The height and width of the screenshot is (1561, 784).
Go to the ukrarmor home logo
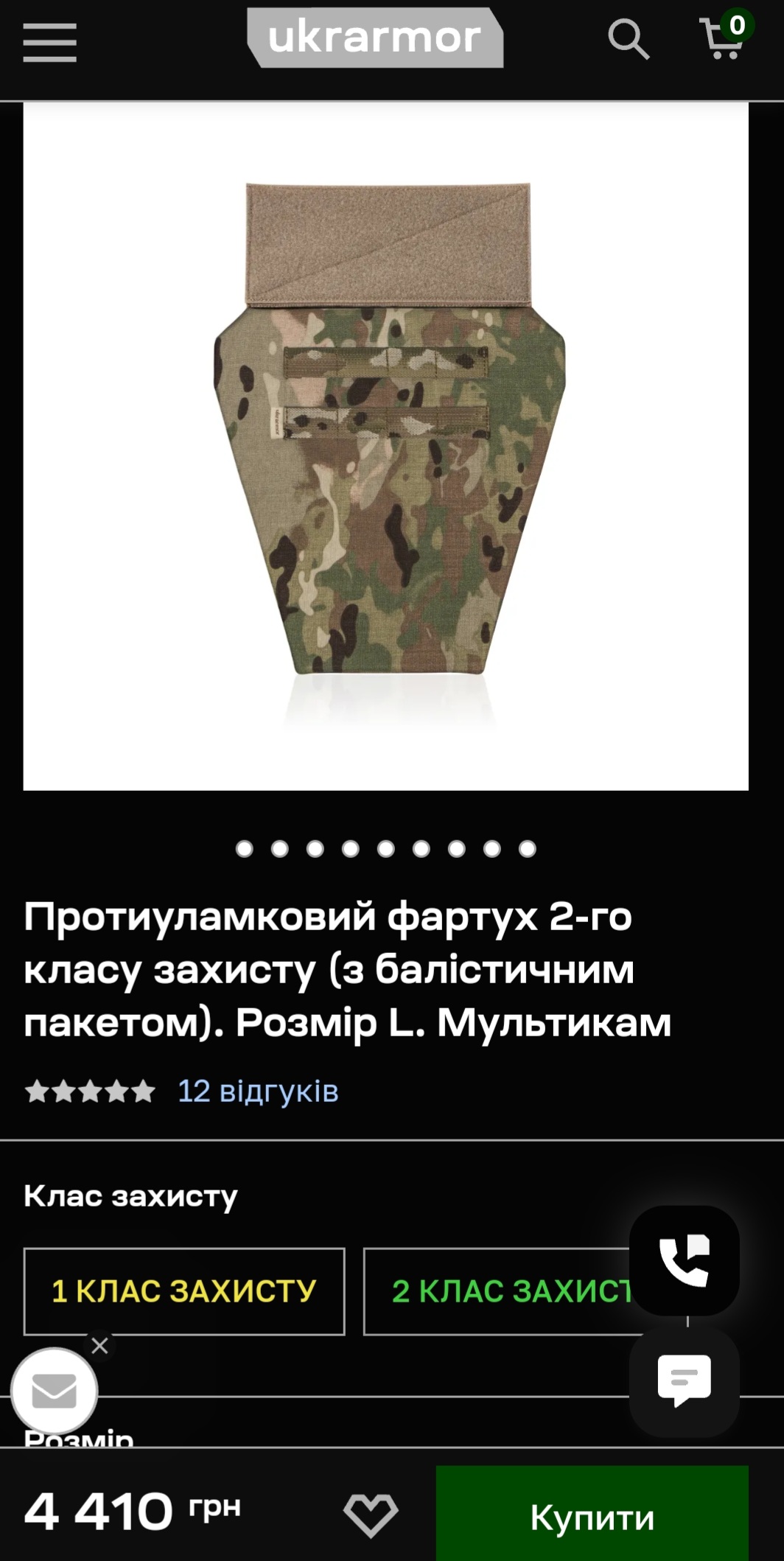point(375,38)
